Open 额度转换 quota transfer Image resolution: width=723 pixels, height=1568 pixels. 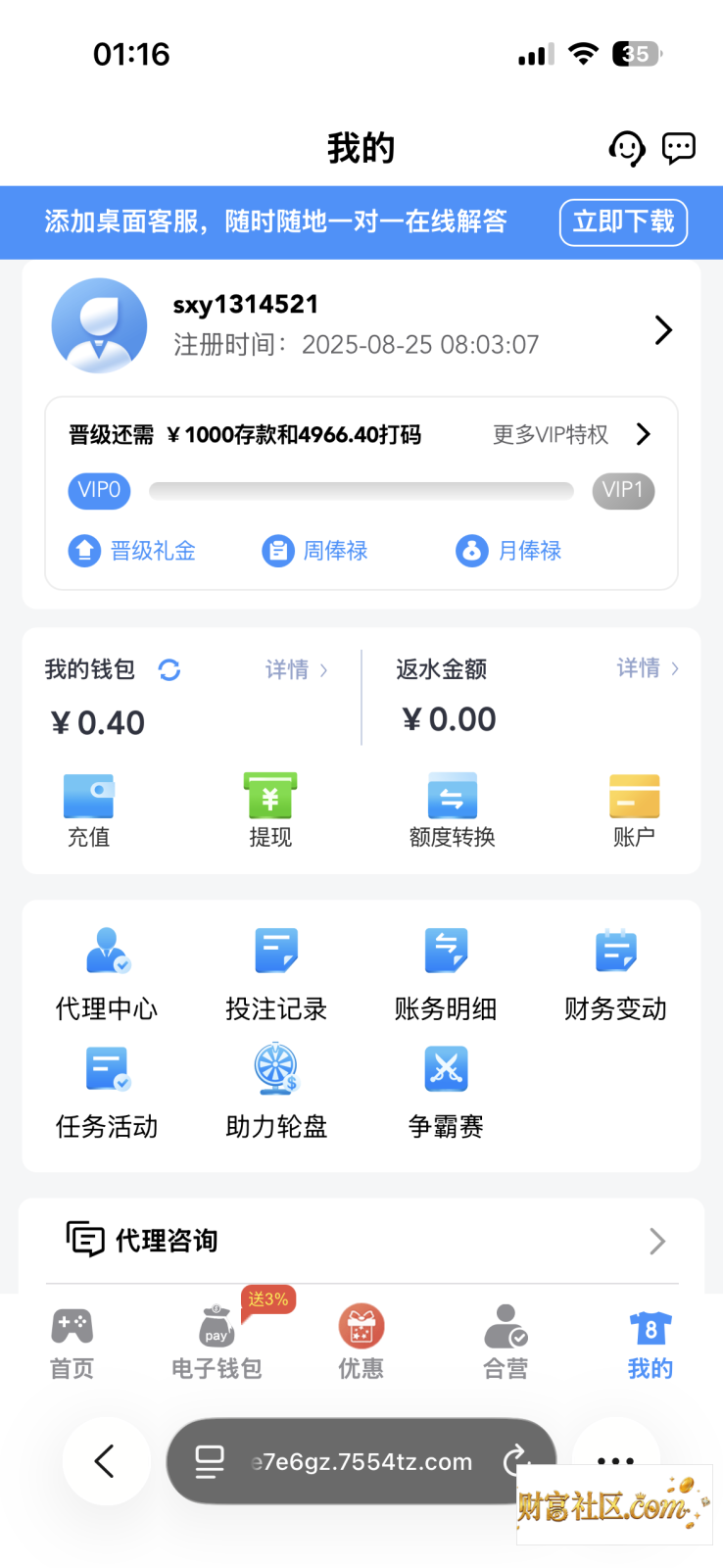click(x=452, y=809)
